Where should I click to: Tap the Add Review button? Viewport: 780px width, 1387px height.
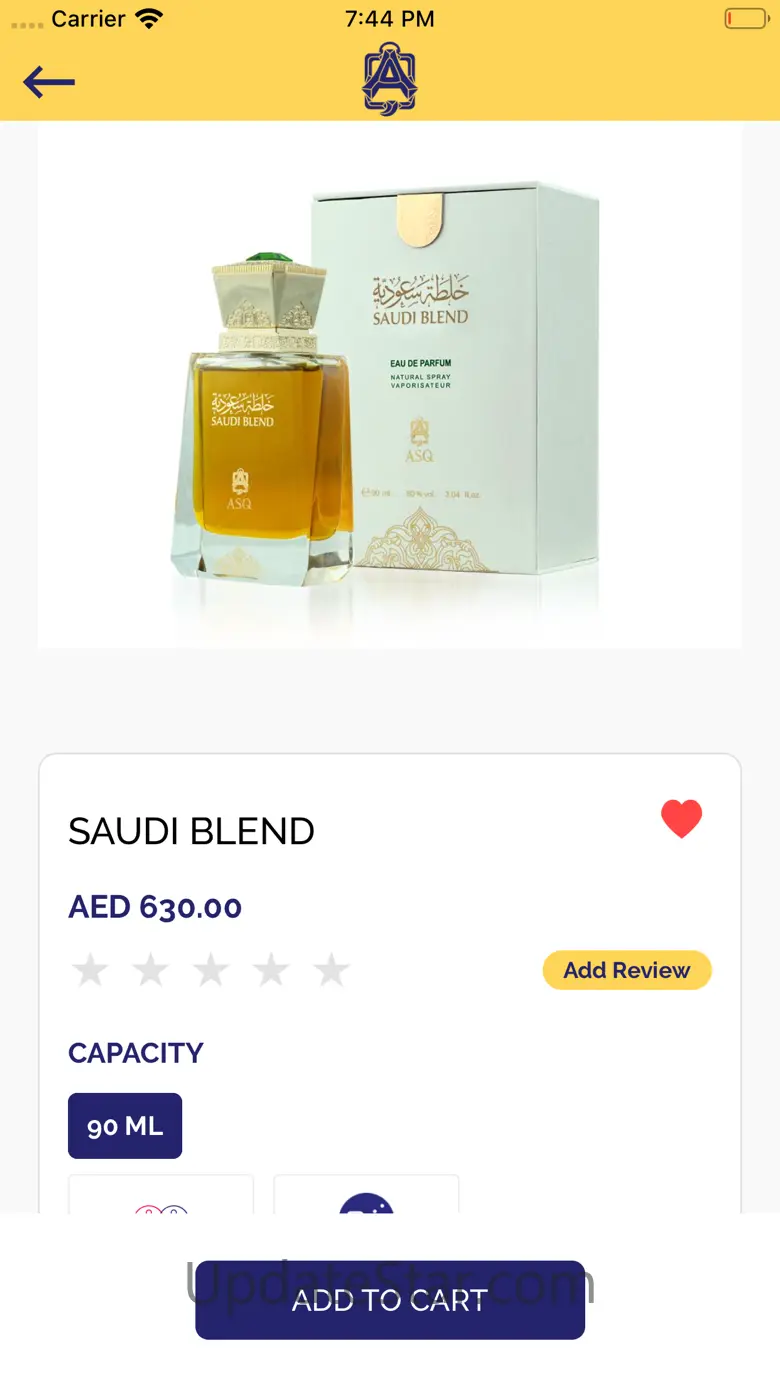pyautogui.click(x=627, y=970)
